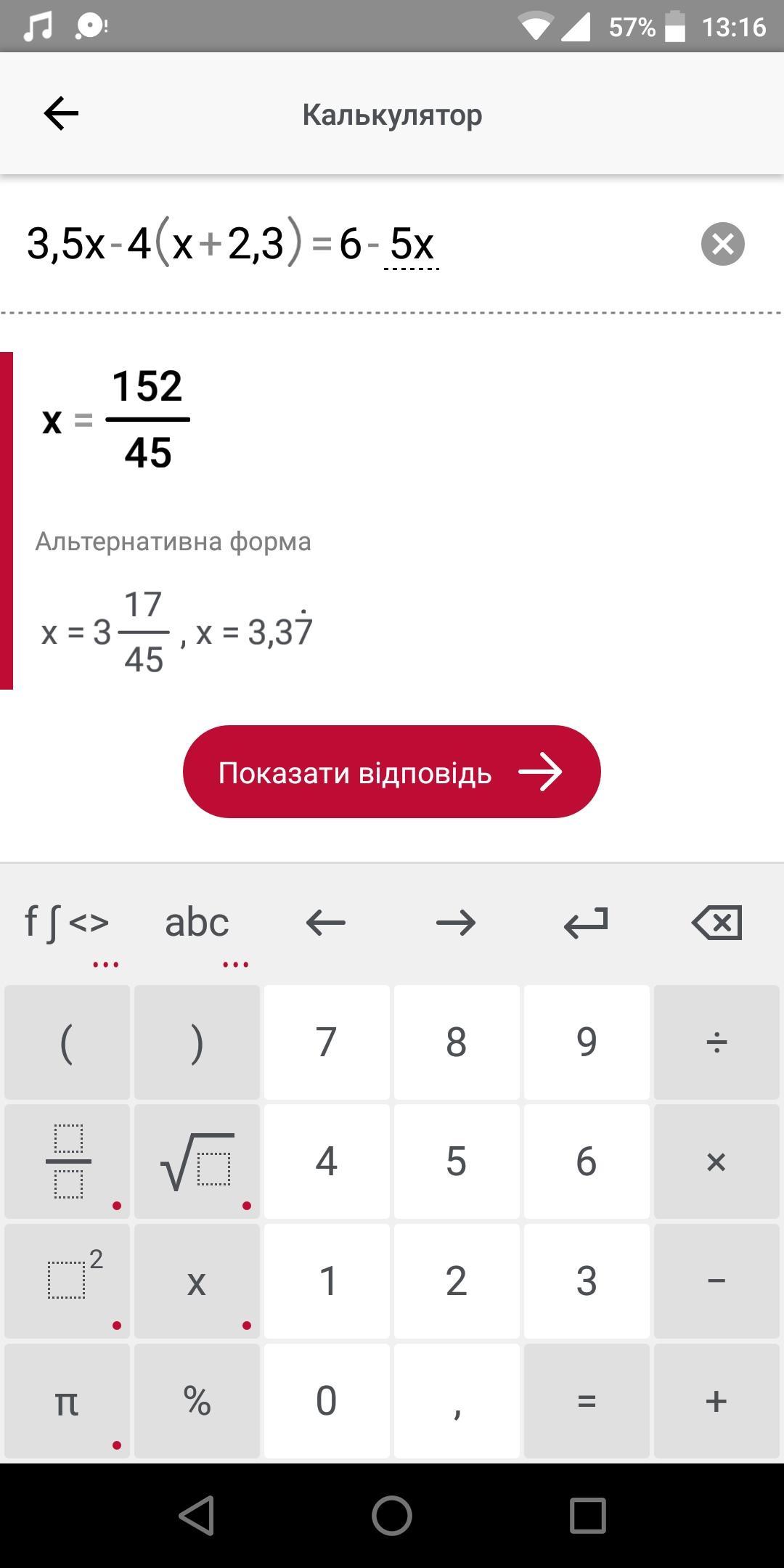Tap the enter/new line key
The width and height of the screenshot is (784, 1568).
(586, 923)
